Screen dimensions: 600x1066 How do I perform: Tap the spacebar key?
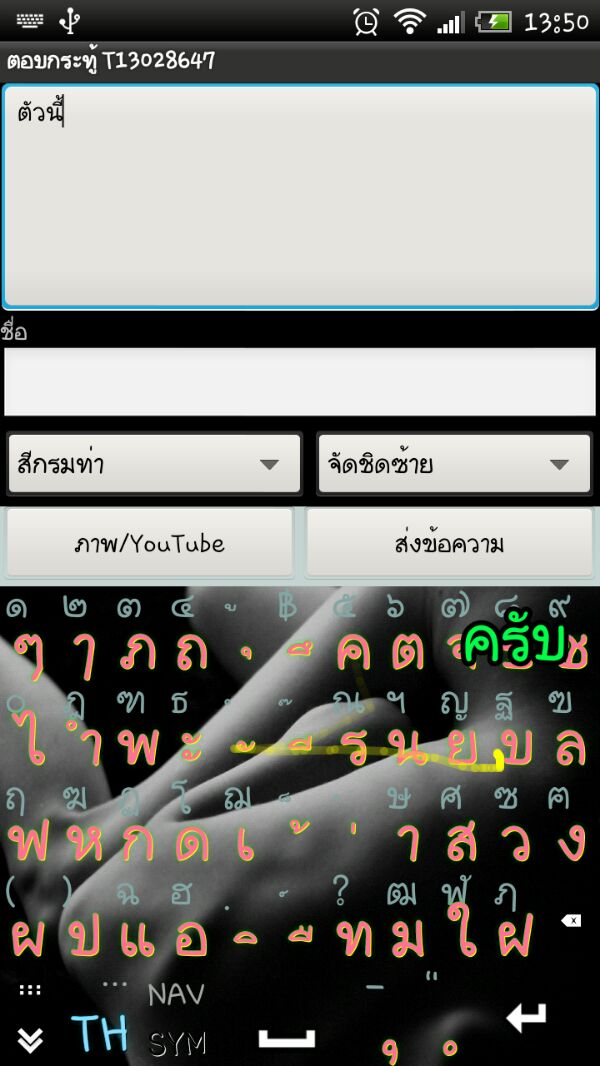[287, 1039]
